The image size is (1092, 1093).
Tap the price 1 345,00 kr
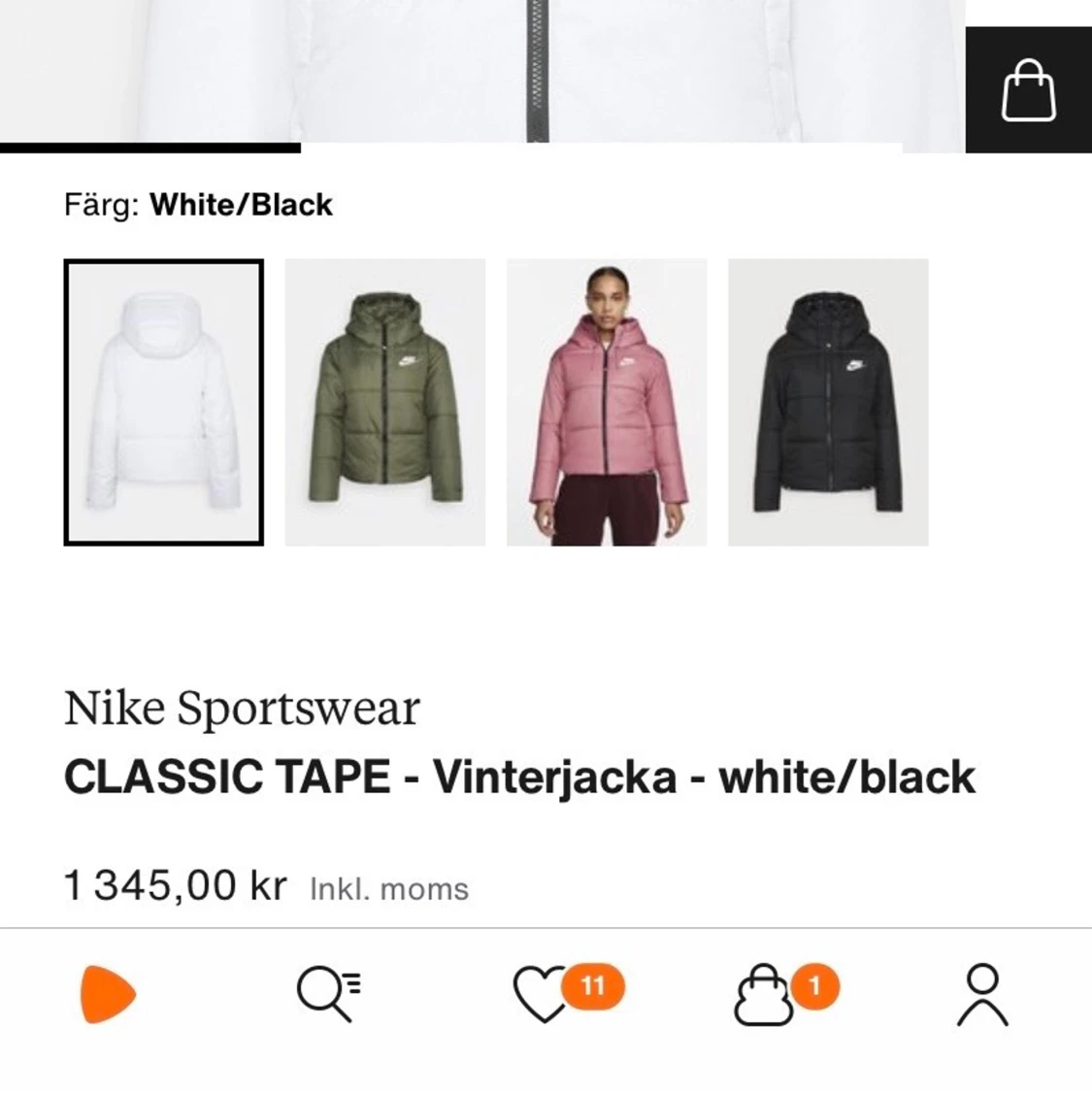tap(175, 884)
